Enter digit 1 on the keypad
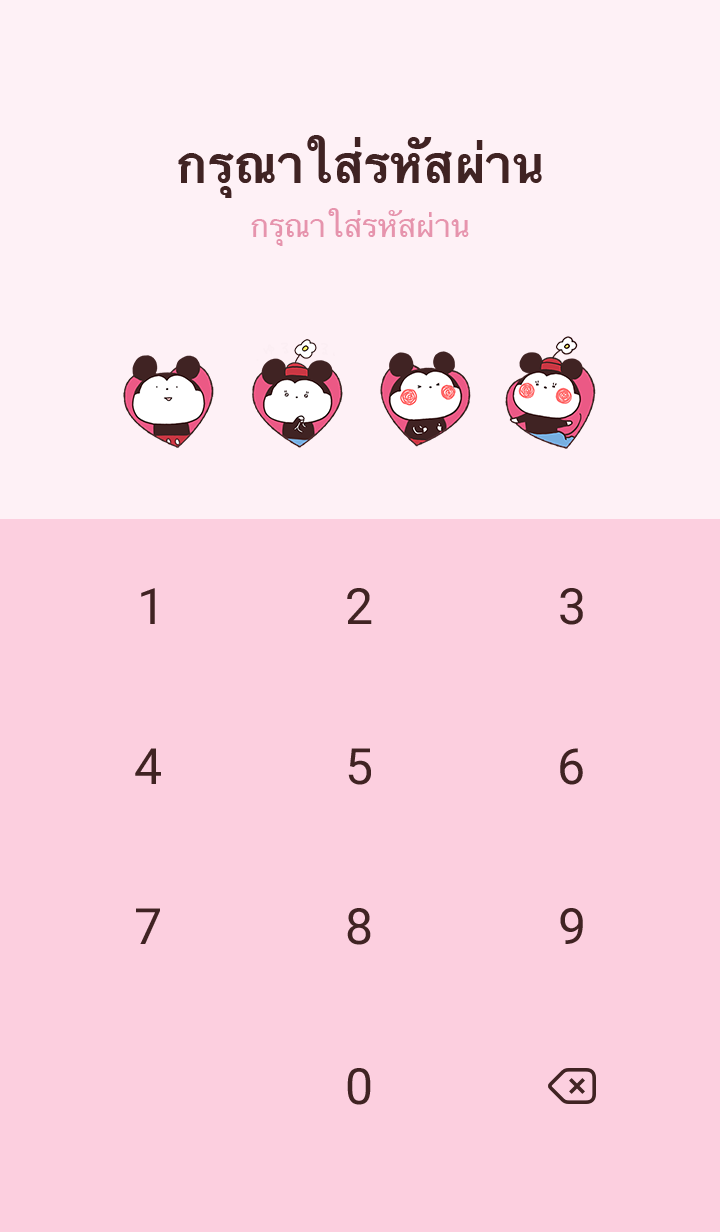The width and height of the screenshot is (720, 1232). coord(149,607)
